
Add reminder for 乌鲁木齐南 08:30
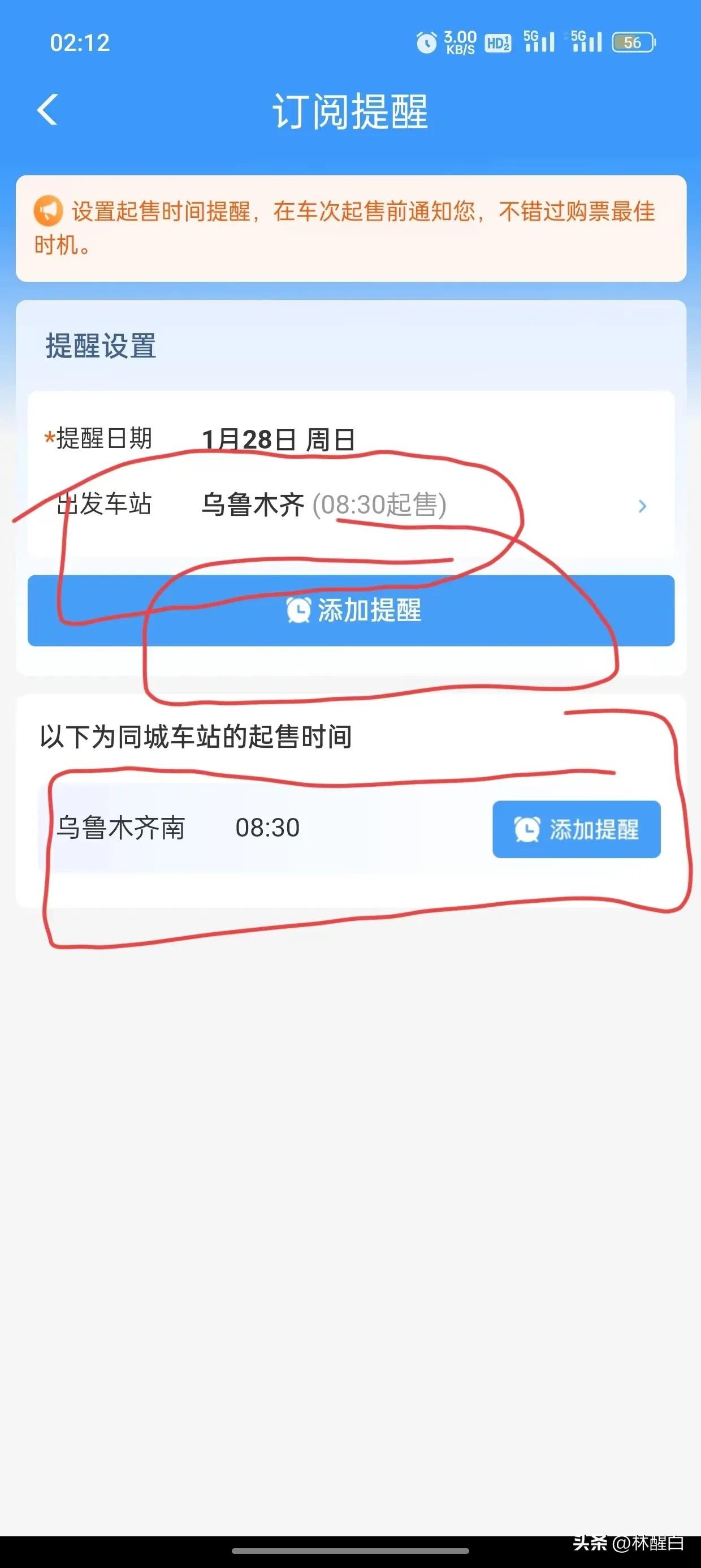[575, 829]
